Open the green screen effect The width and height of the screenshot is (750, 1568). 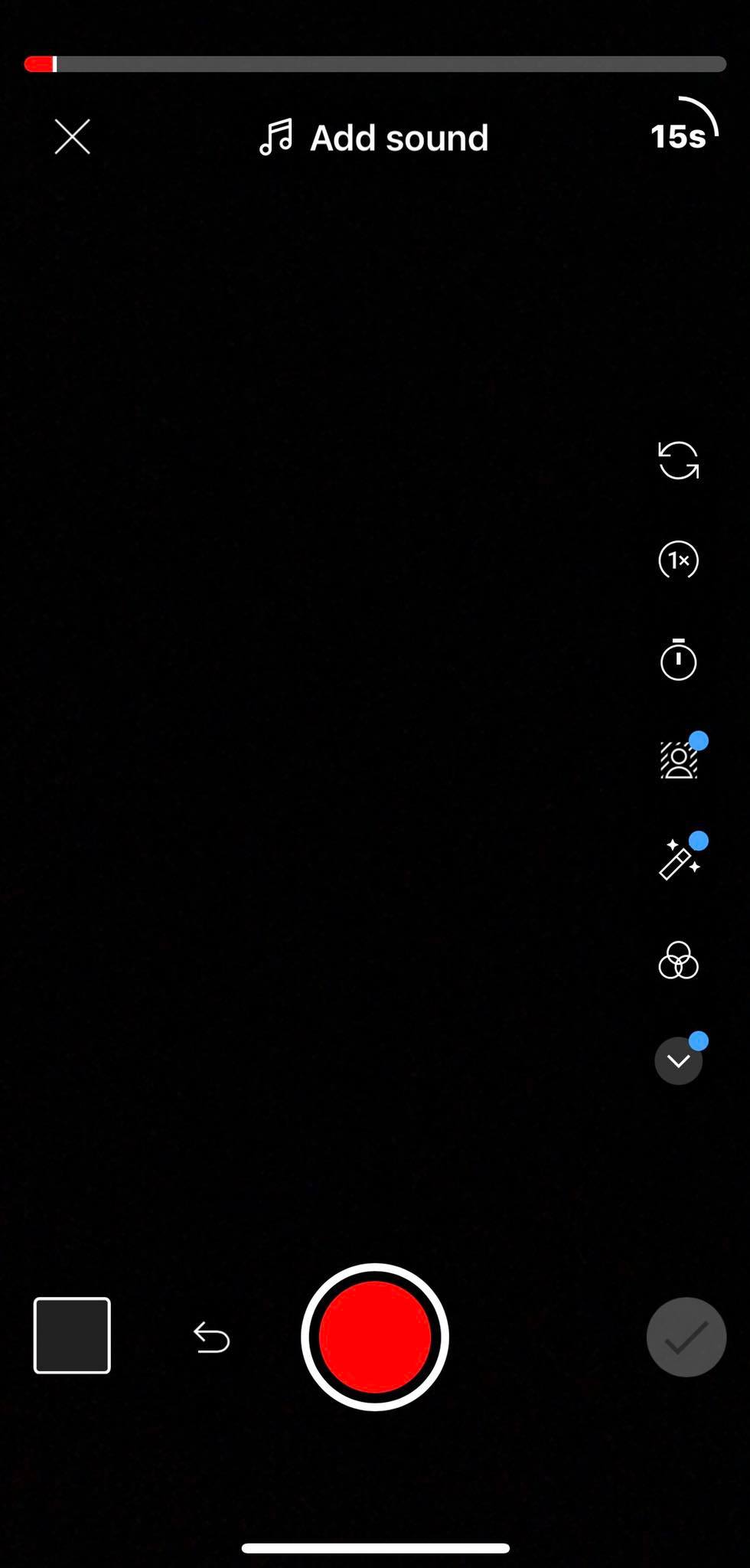click(678, 760)
